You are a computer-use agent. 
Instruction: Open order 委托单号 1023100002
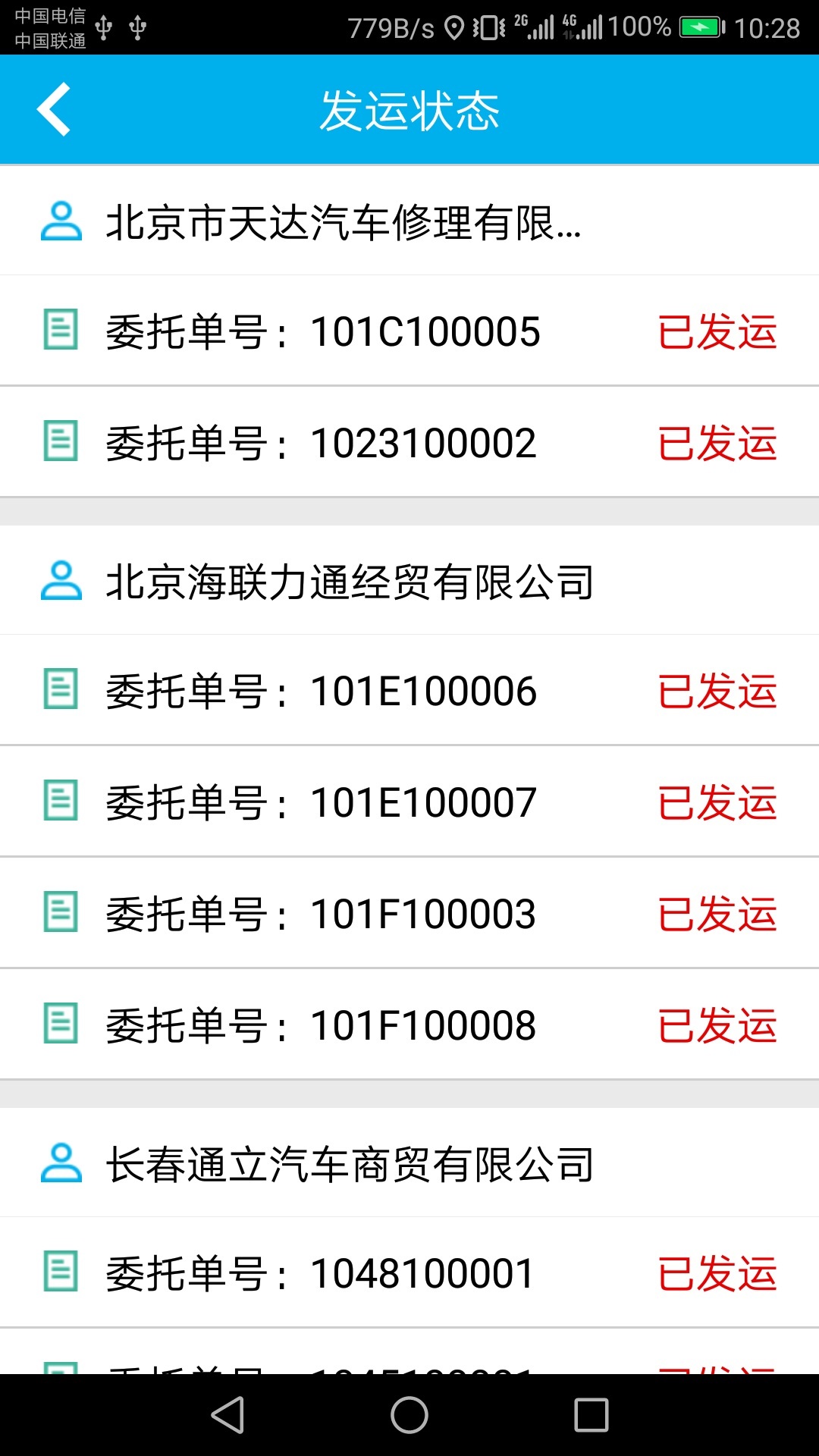click(x=409, y=443)
